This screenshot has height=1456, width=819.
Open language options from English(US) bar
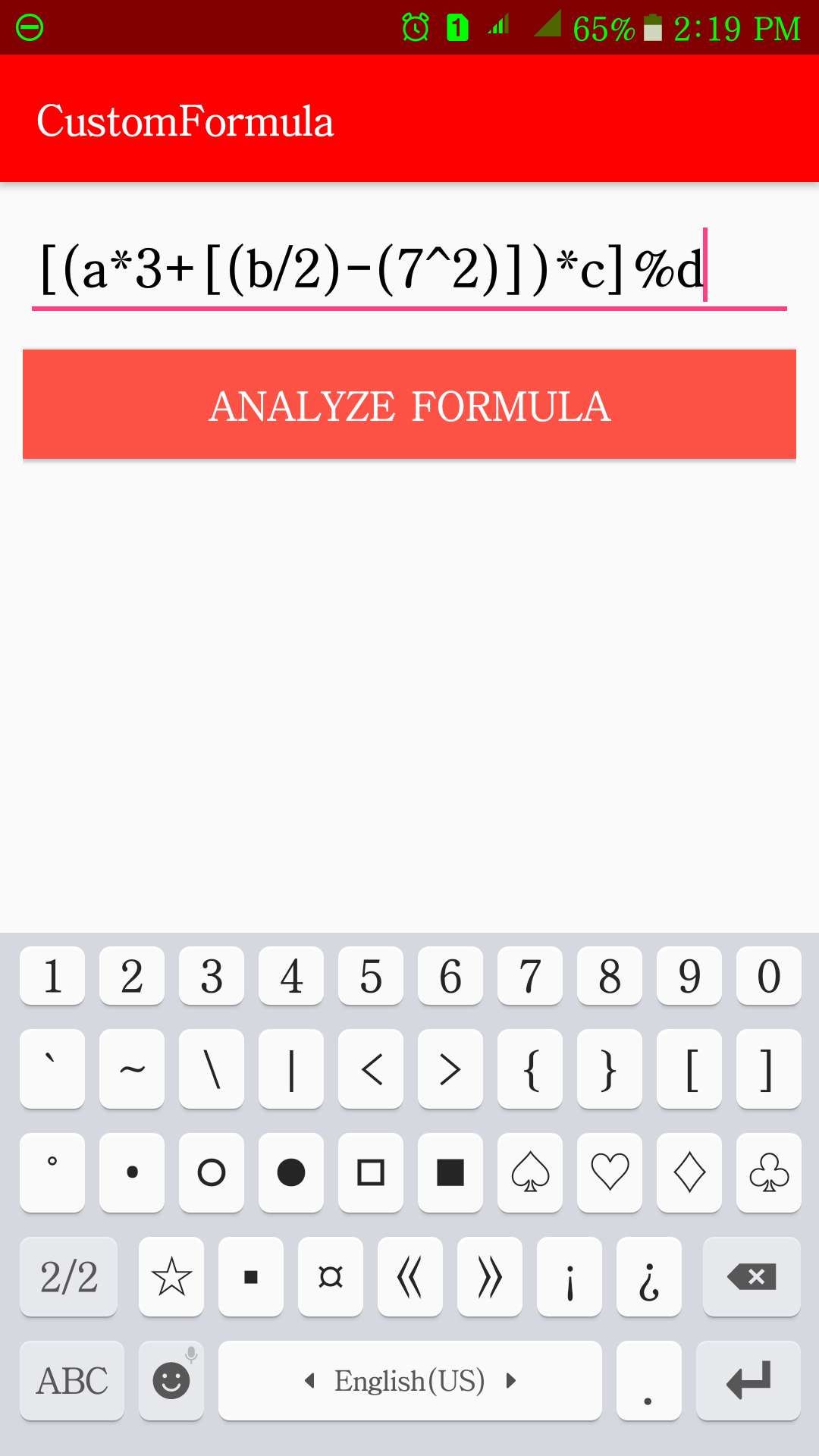409,1380
